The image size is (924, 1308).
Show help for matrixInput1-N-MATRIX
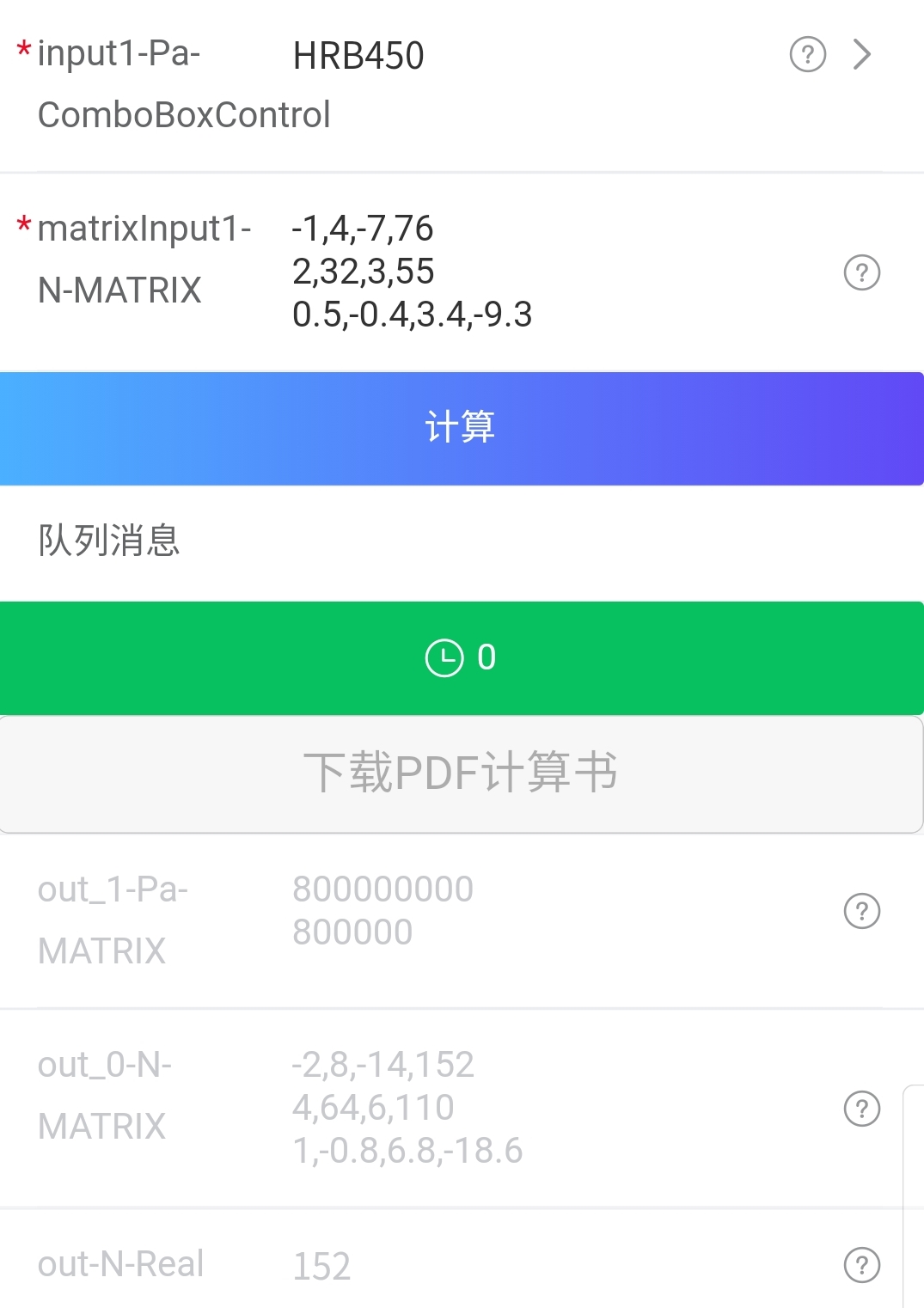[x=861, y=273]
